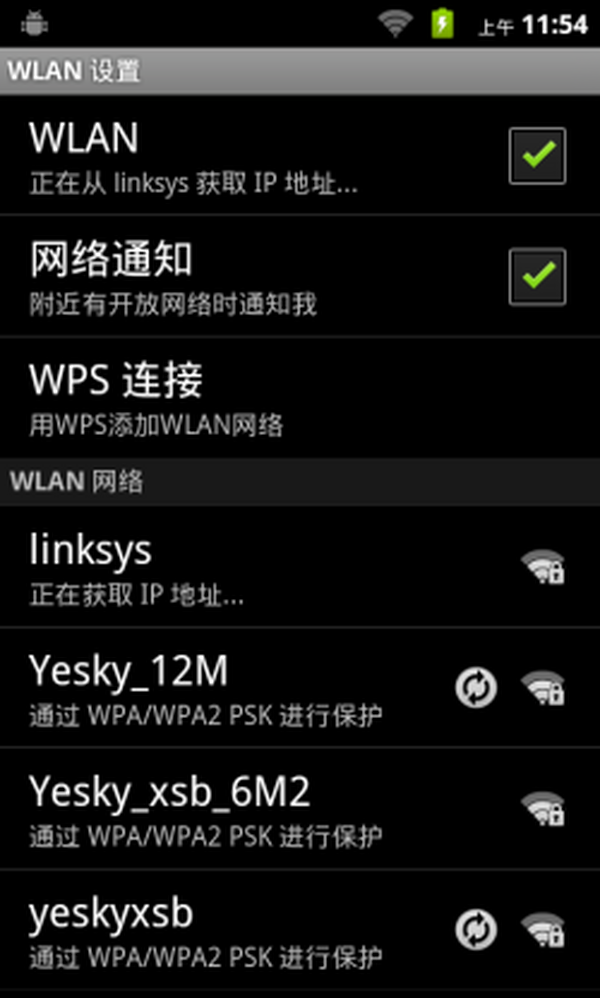Tap the WPS sync icon beside yeskyxsb
Screen dimensions: 600x998
[x=476, y=929]
